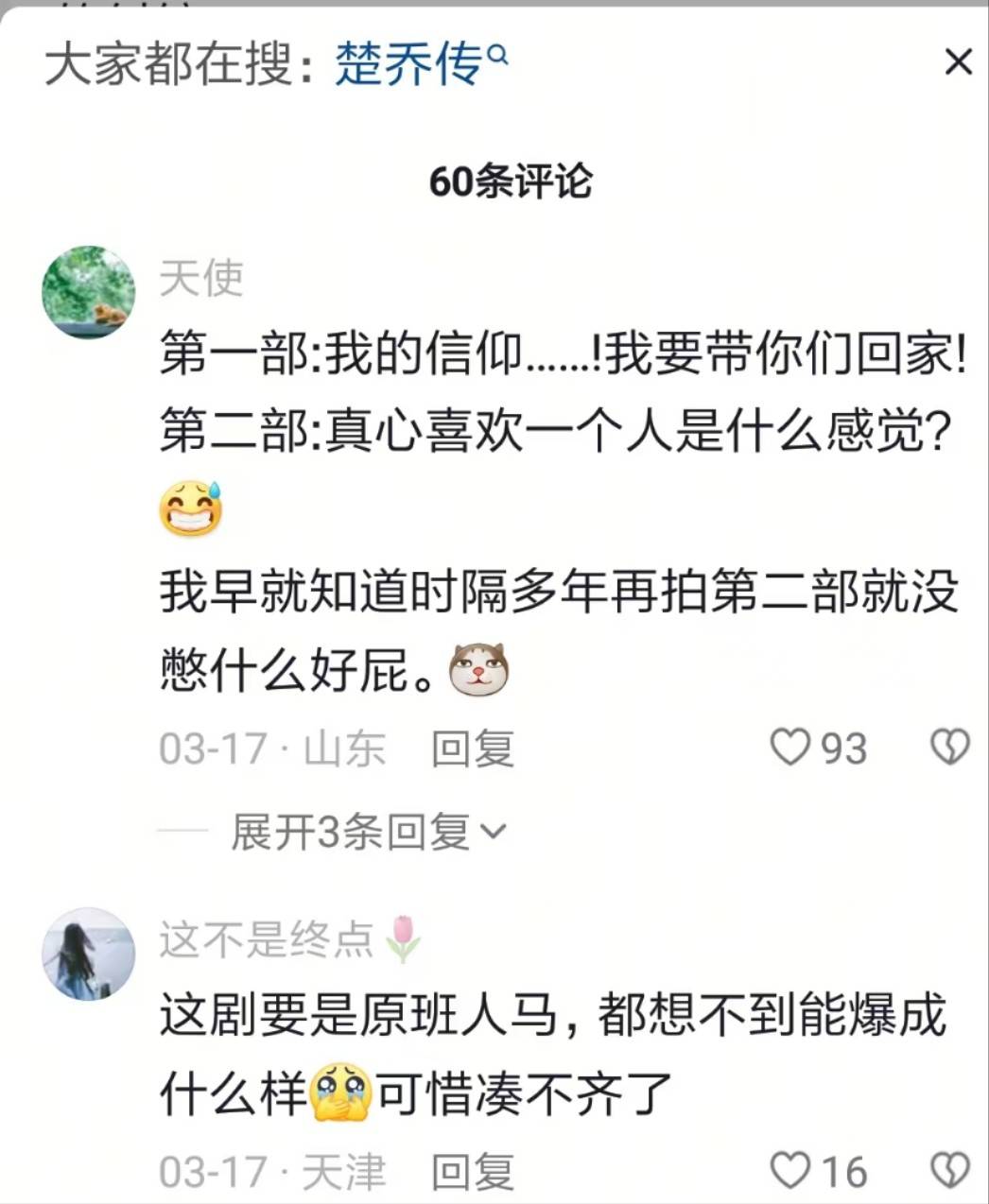Open the username 这不是终点
This screenshot has width=989, height=1204.
pos(267,939)
